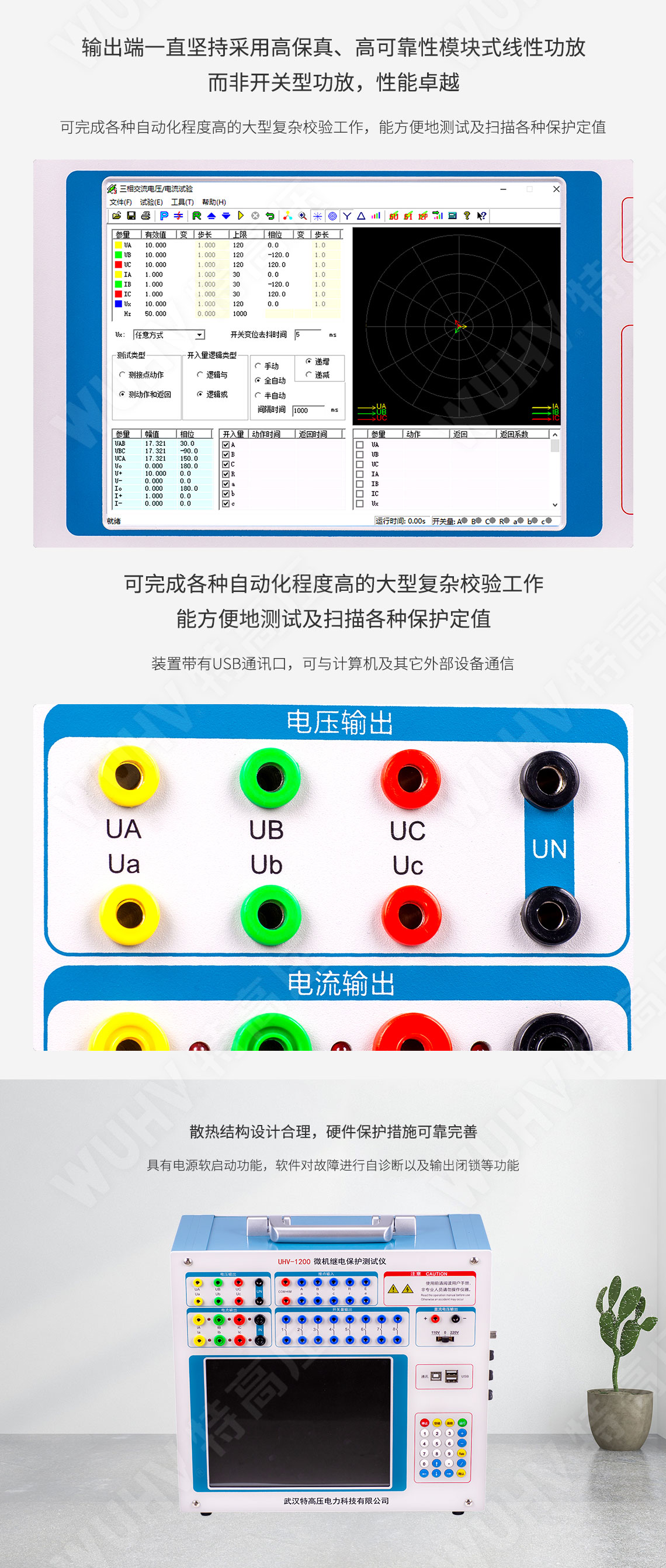Click the Save test icon
The image size is (666, 1568).
pos(132,216)
